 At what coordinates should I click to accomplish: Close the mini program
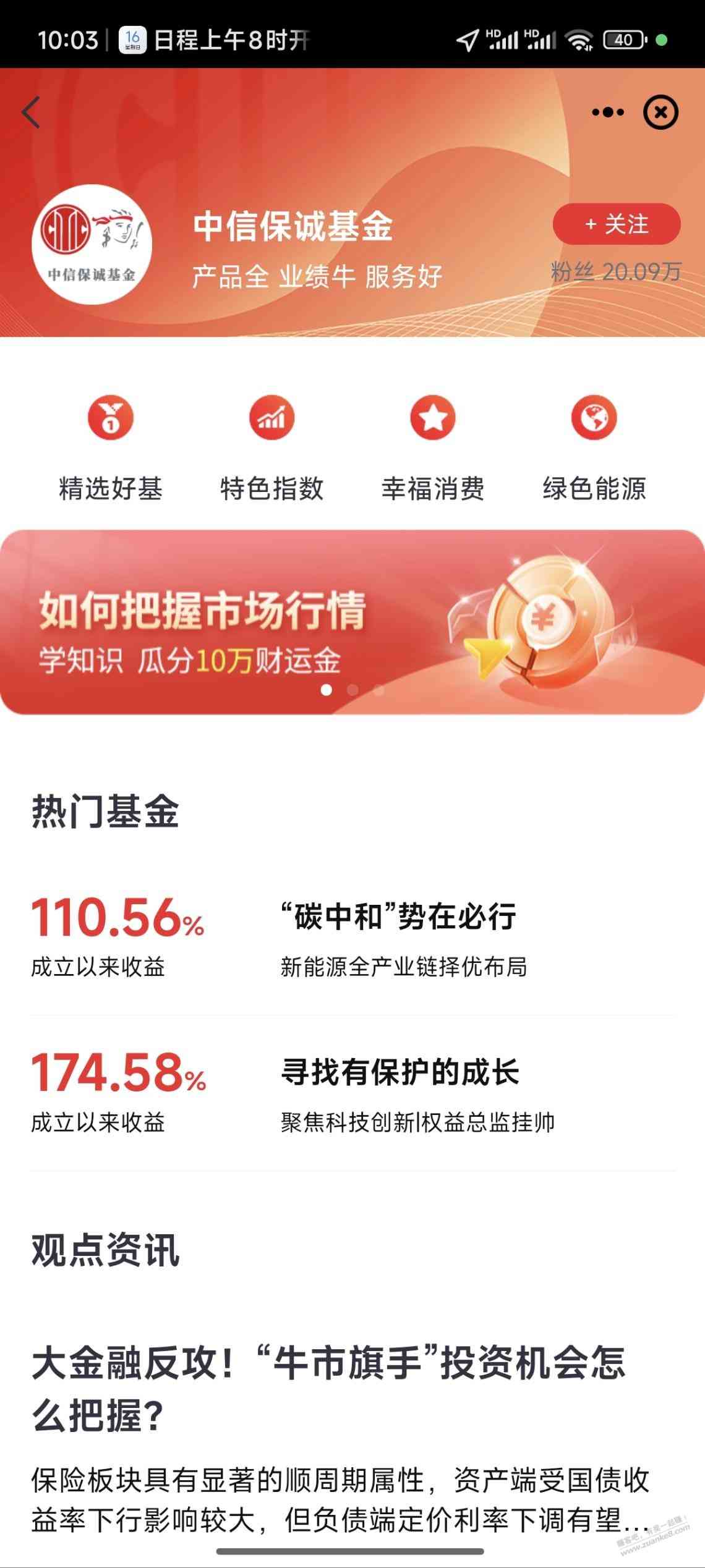pyautogui.click(x=660, y=112)
